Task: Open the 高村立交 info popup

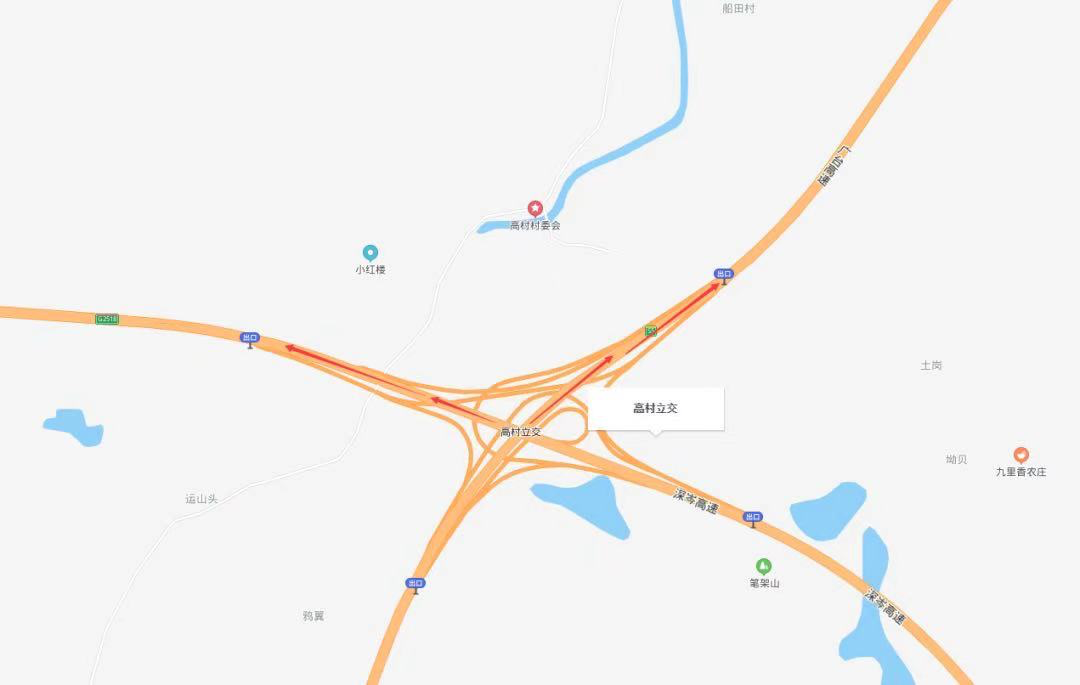Action: pyautogui.click(x=655, y=408)
